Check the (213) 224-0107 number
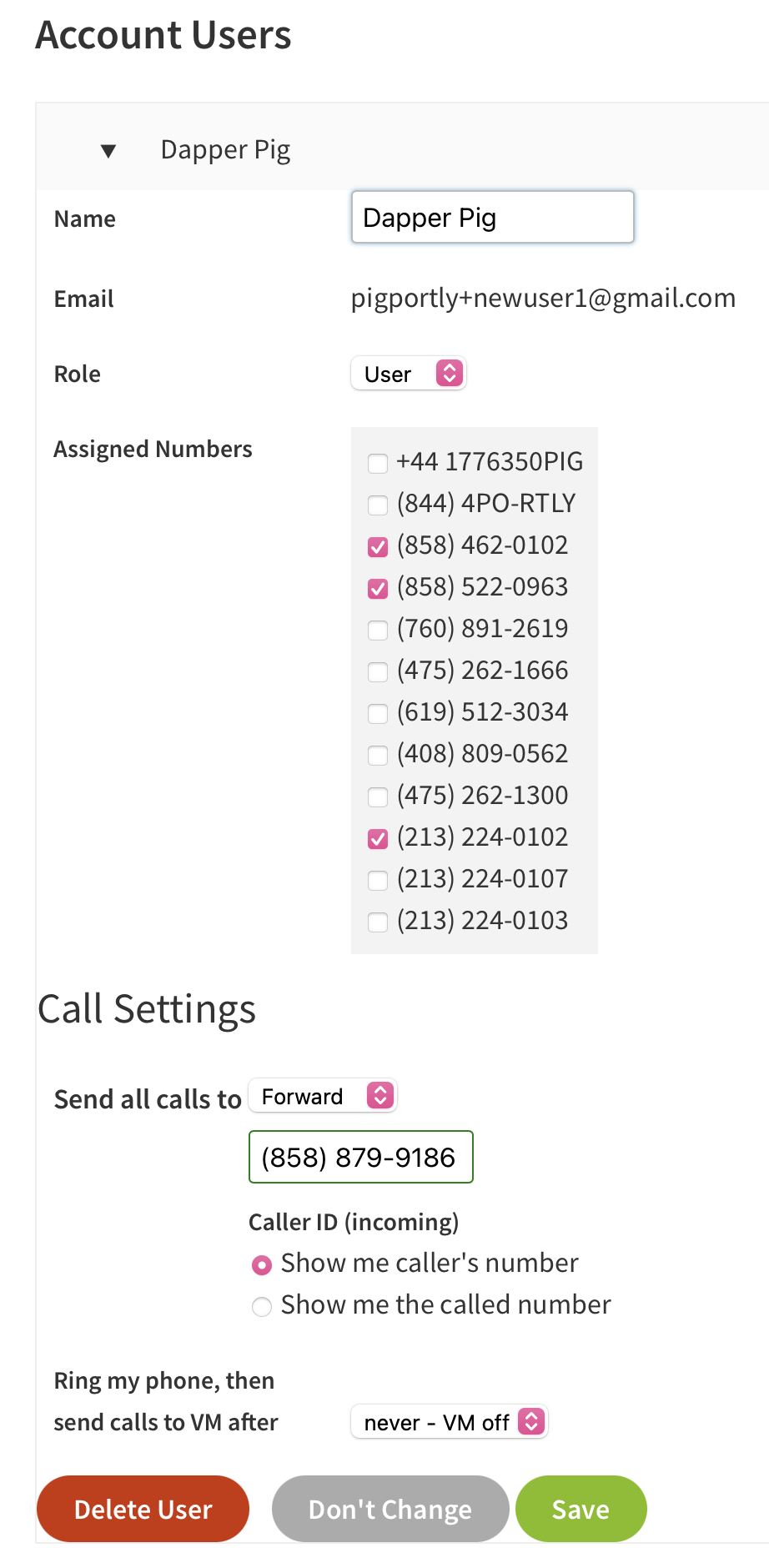769x1568 pixels. [x=378, y=880]
